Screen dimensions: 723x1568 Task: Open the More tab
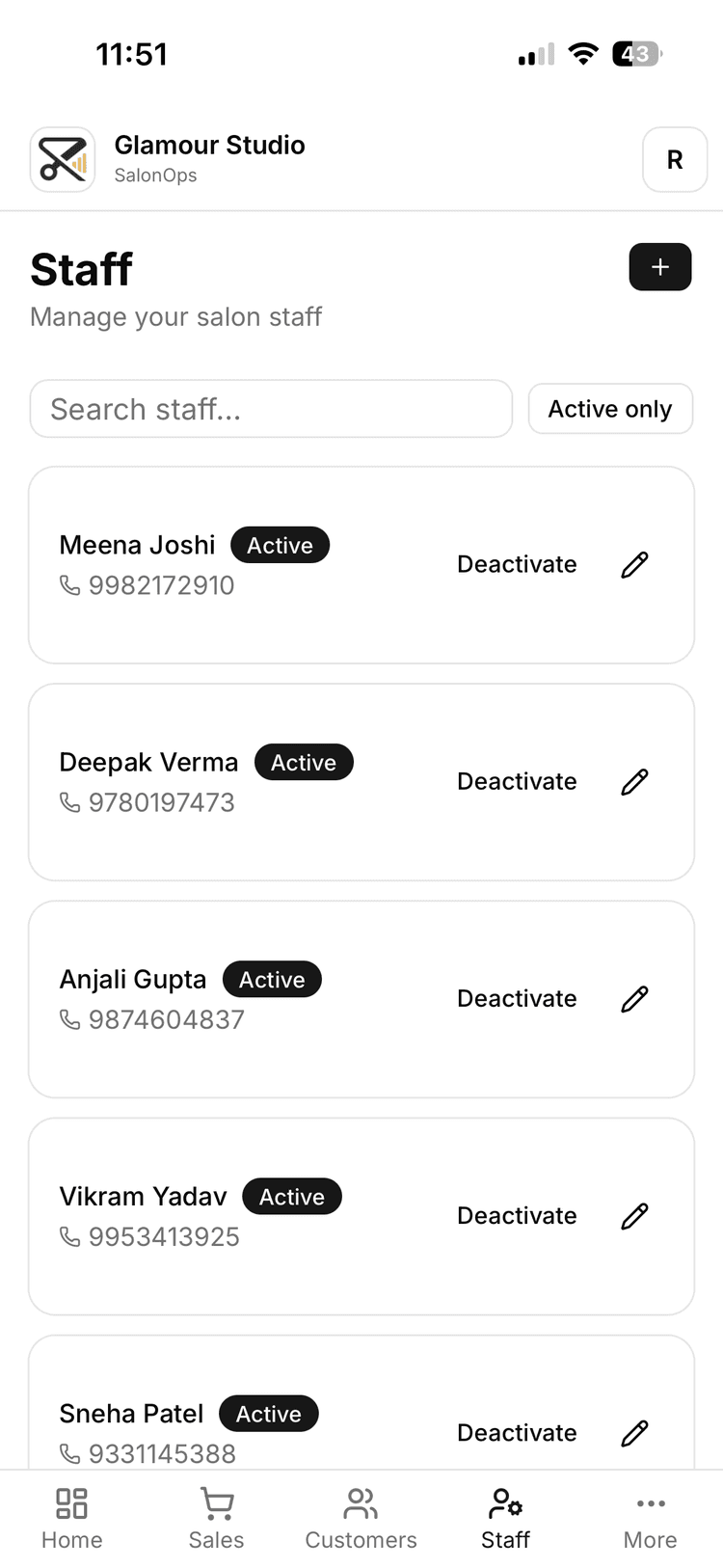pyautogui.click(x=651, y=1519)
